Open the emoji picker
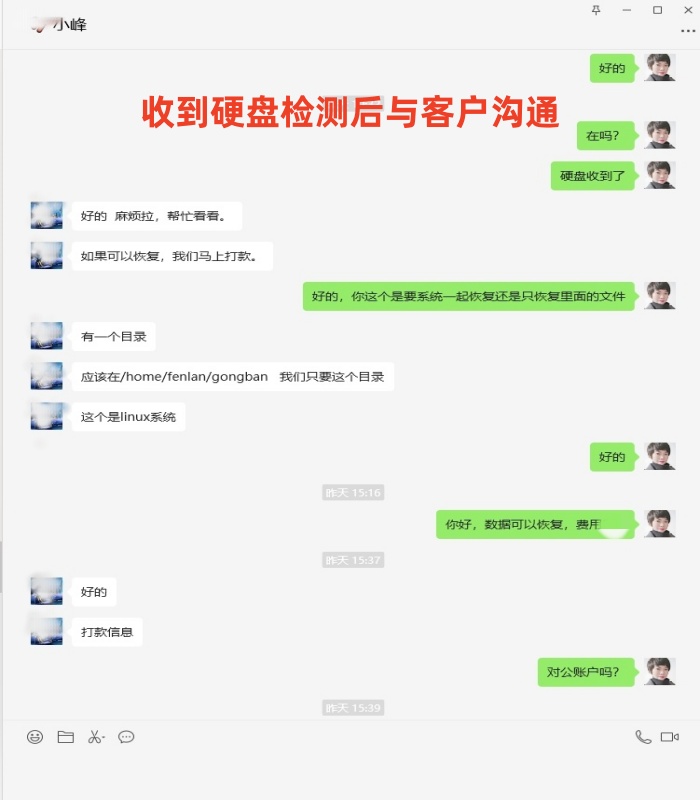Screen dimensions: 700x800 [x=35, y=737]
